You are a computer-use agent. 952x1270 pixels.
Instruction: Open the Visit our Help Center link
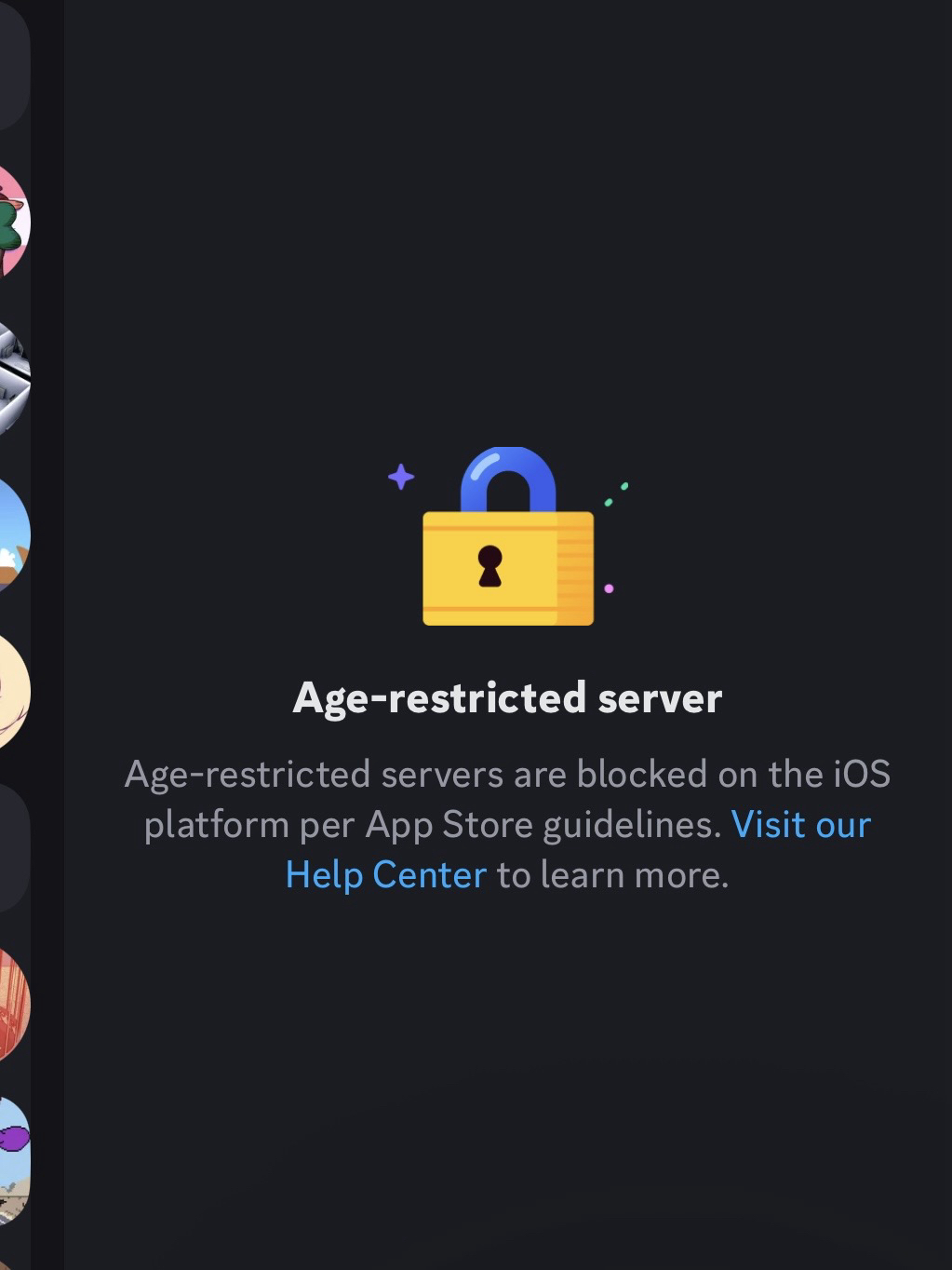pos(800,825)
